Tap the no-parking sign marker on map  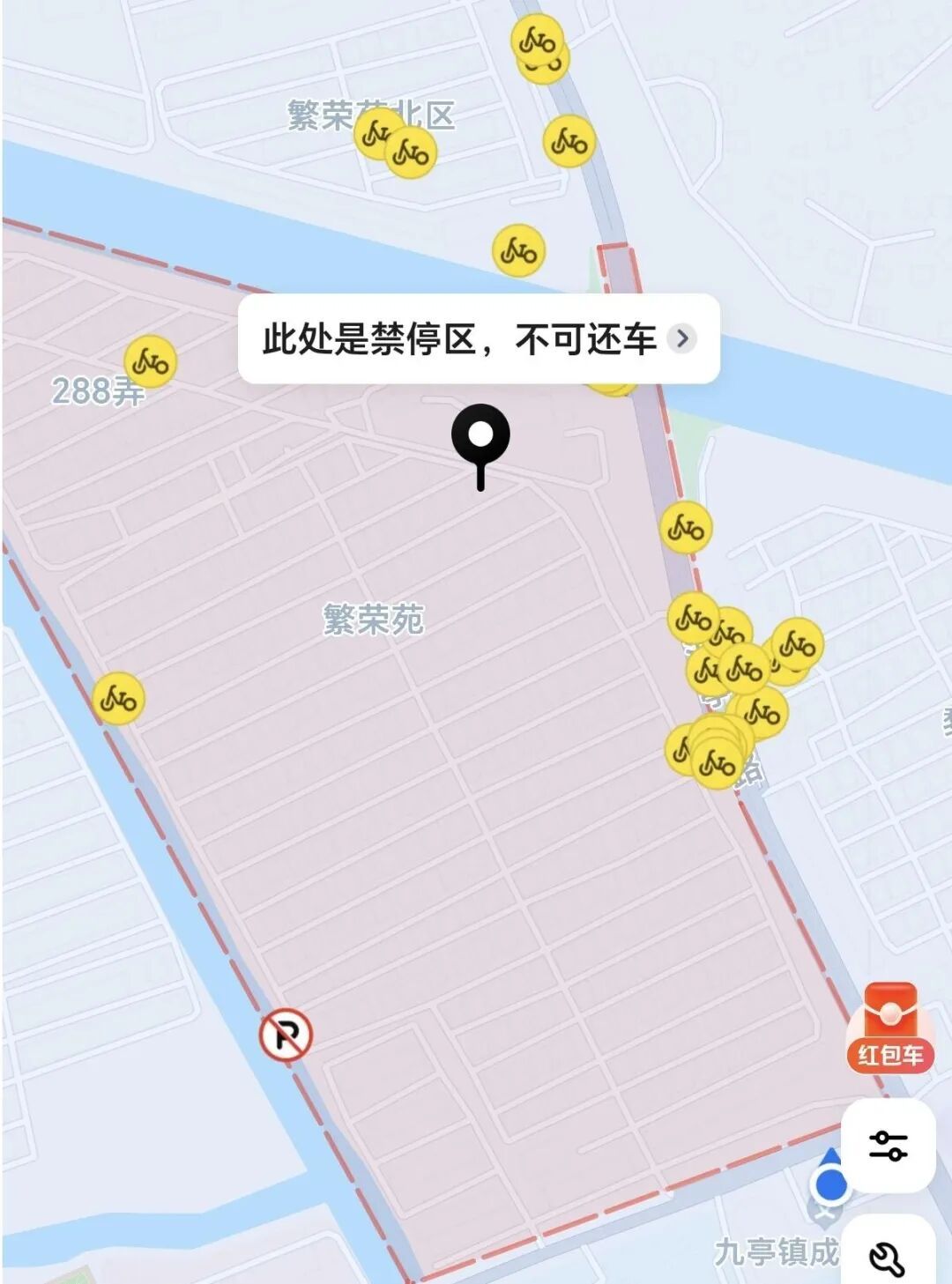point(286,1034)
